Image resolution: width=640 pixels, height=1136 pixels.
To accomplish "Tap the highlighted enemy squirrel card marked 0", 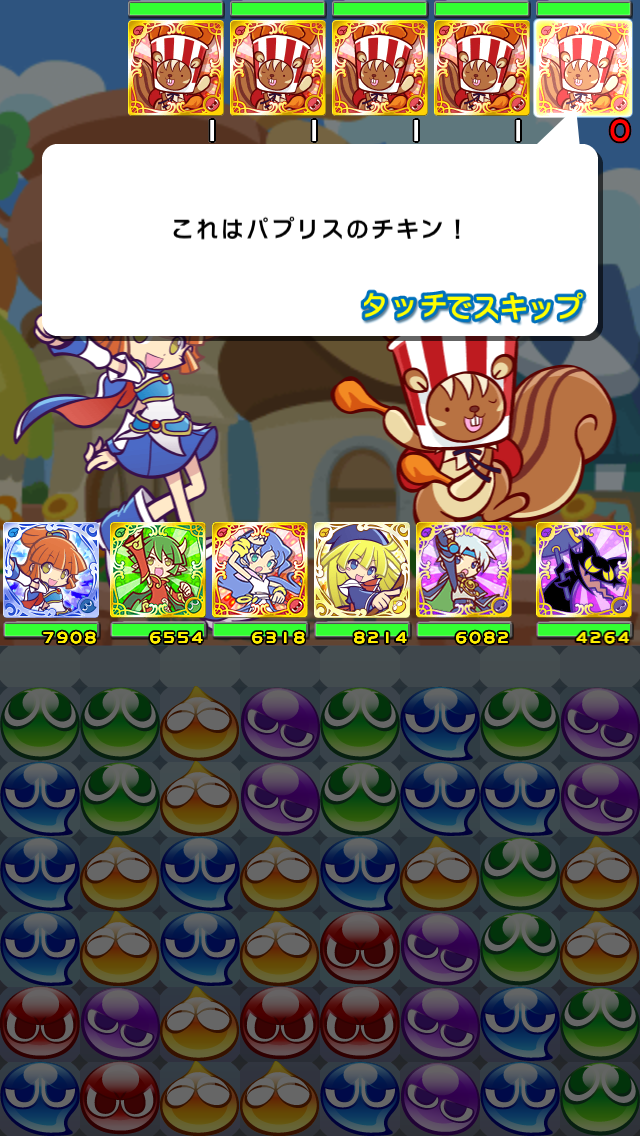I will point(583,68).
